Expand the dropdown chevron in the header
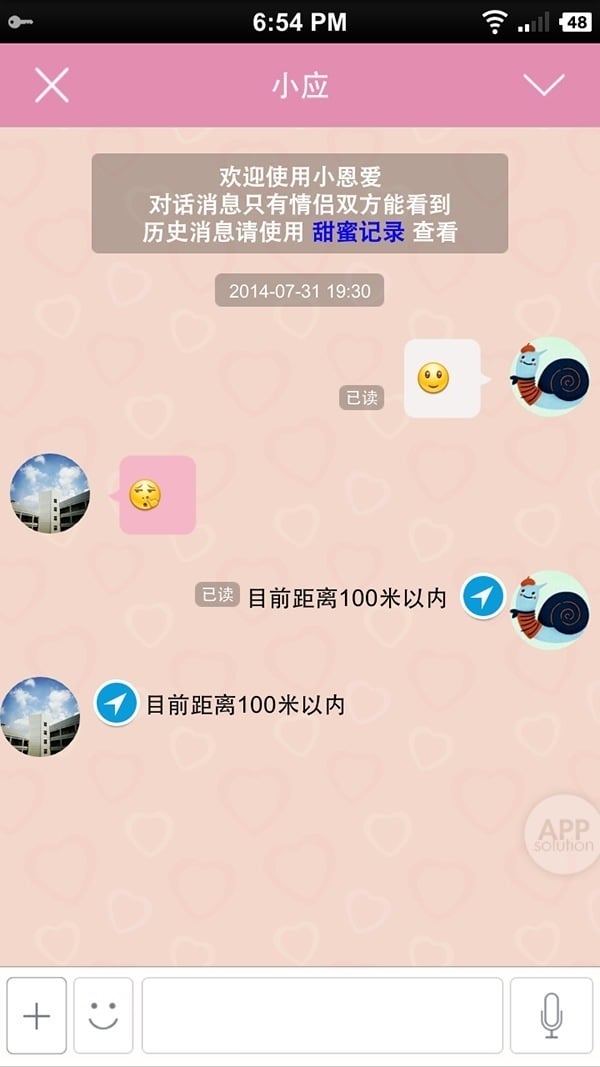Viewport: 600px width, 1067px height. pyautogui.click(x=545, y=85)
